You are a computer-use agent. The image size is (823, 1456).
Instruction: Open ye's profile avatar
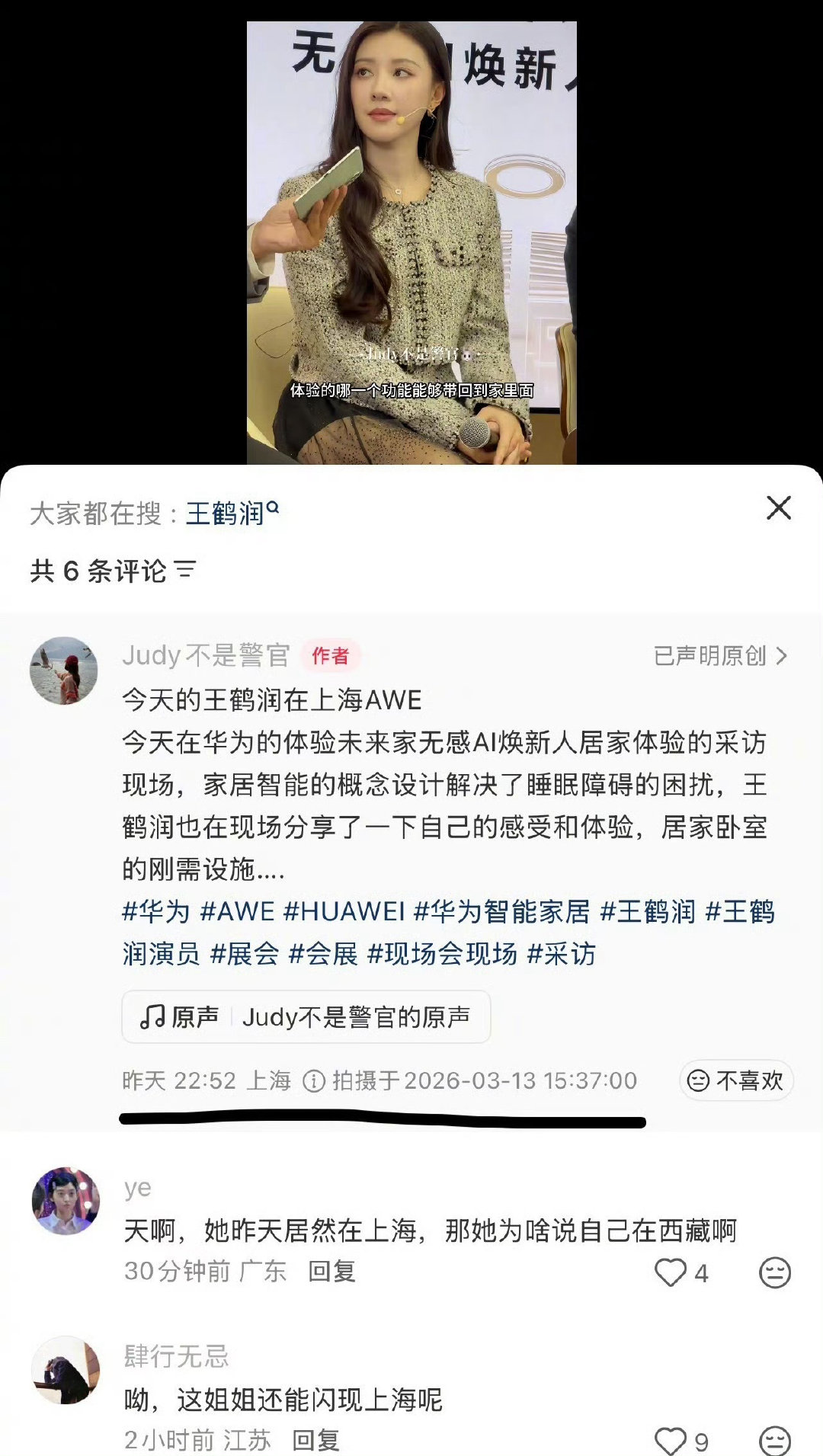pos(66,1201)
